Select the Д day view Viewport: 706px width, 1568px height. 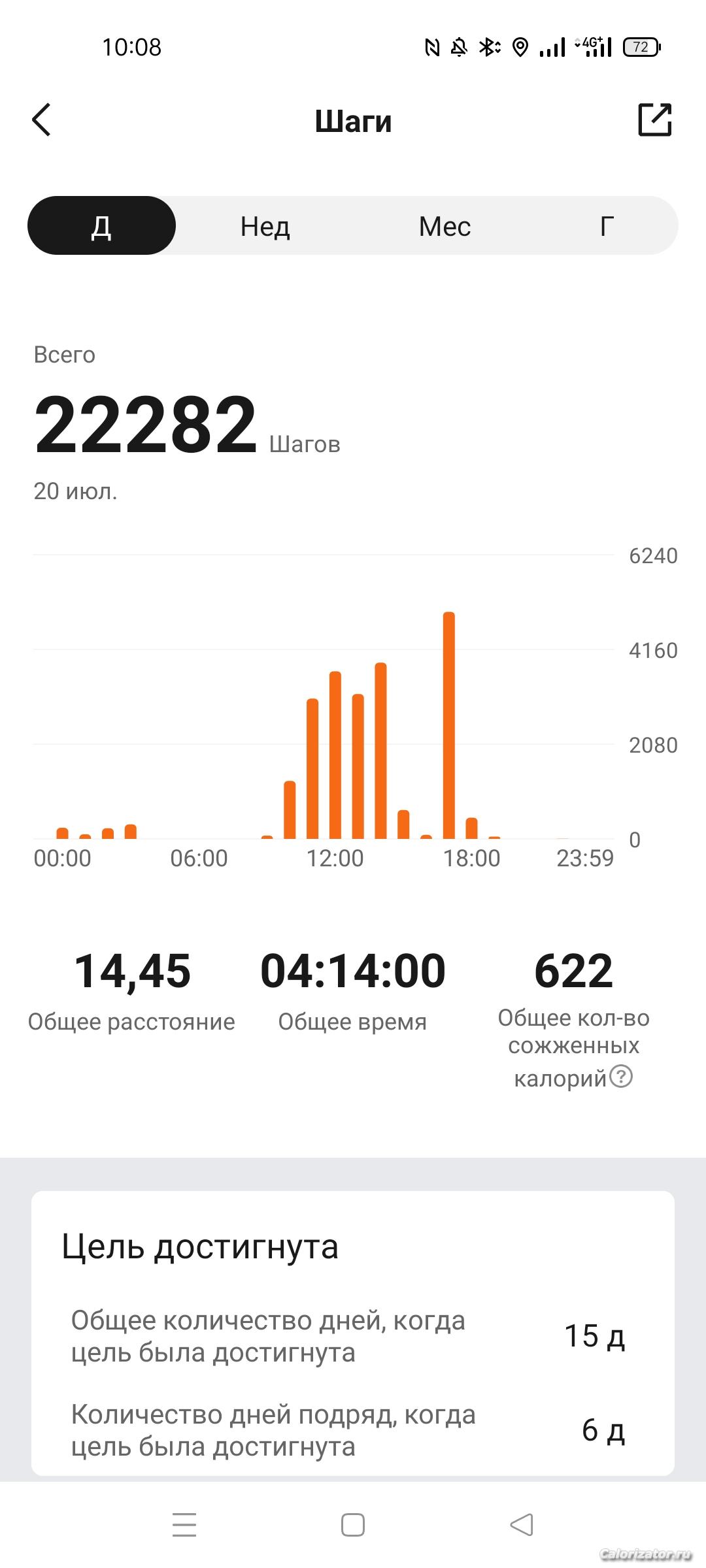101,226
